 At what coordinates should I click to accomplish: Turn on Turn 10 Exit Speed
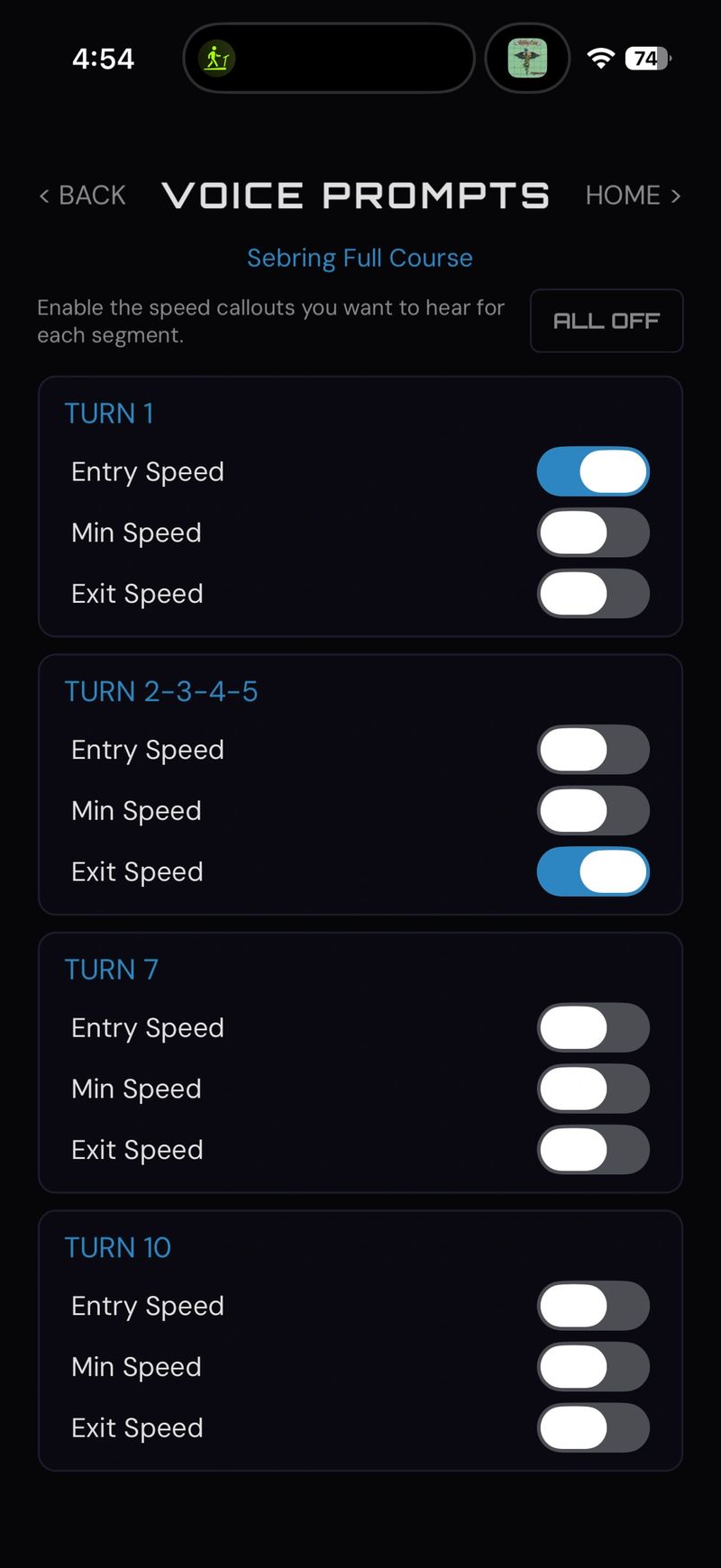(593, 1428)
